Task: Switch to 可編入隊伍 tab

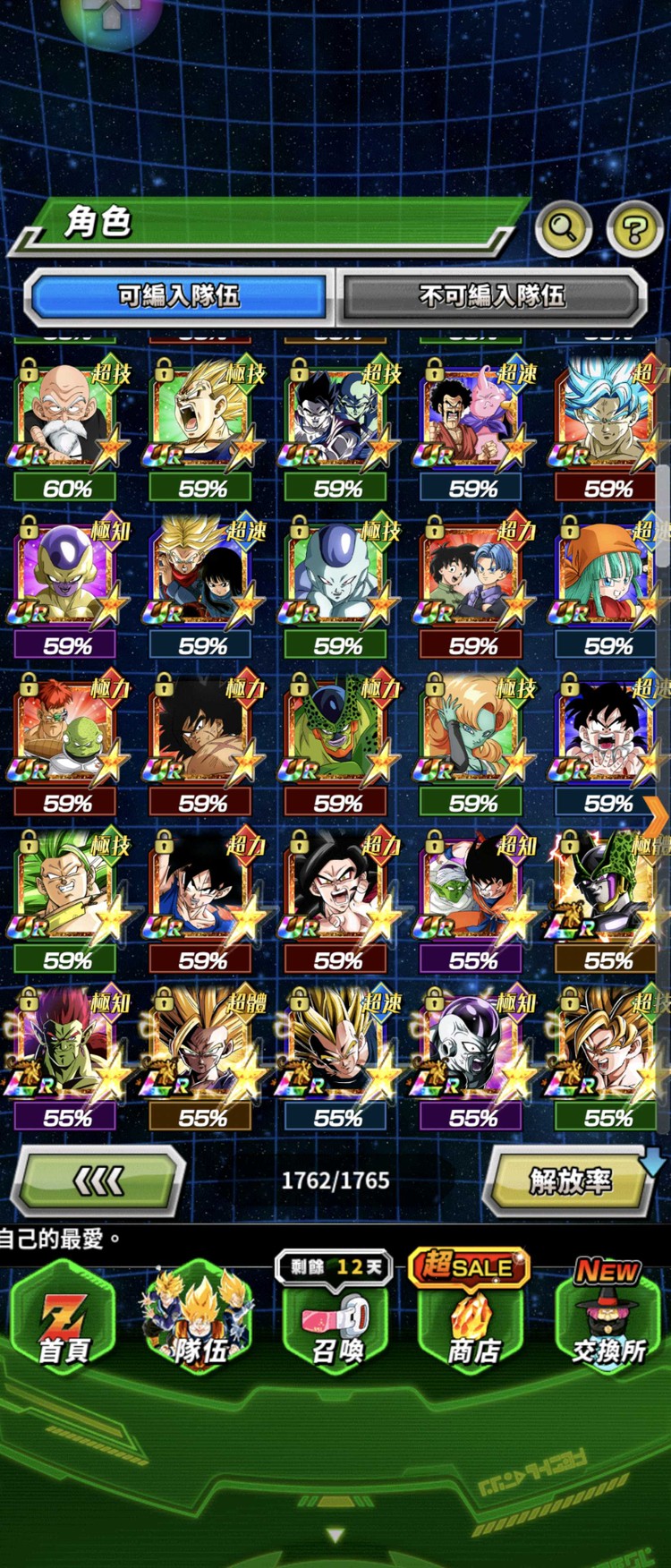Action: coord(178,296)
